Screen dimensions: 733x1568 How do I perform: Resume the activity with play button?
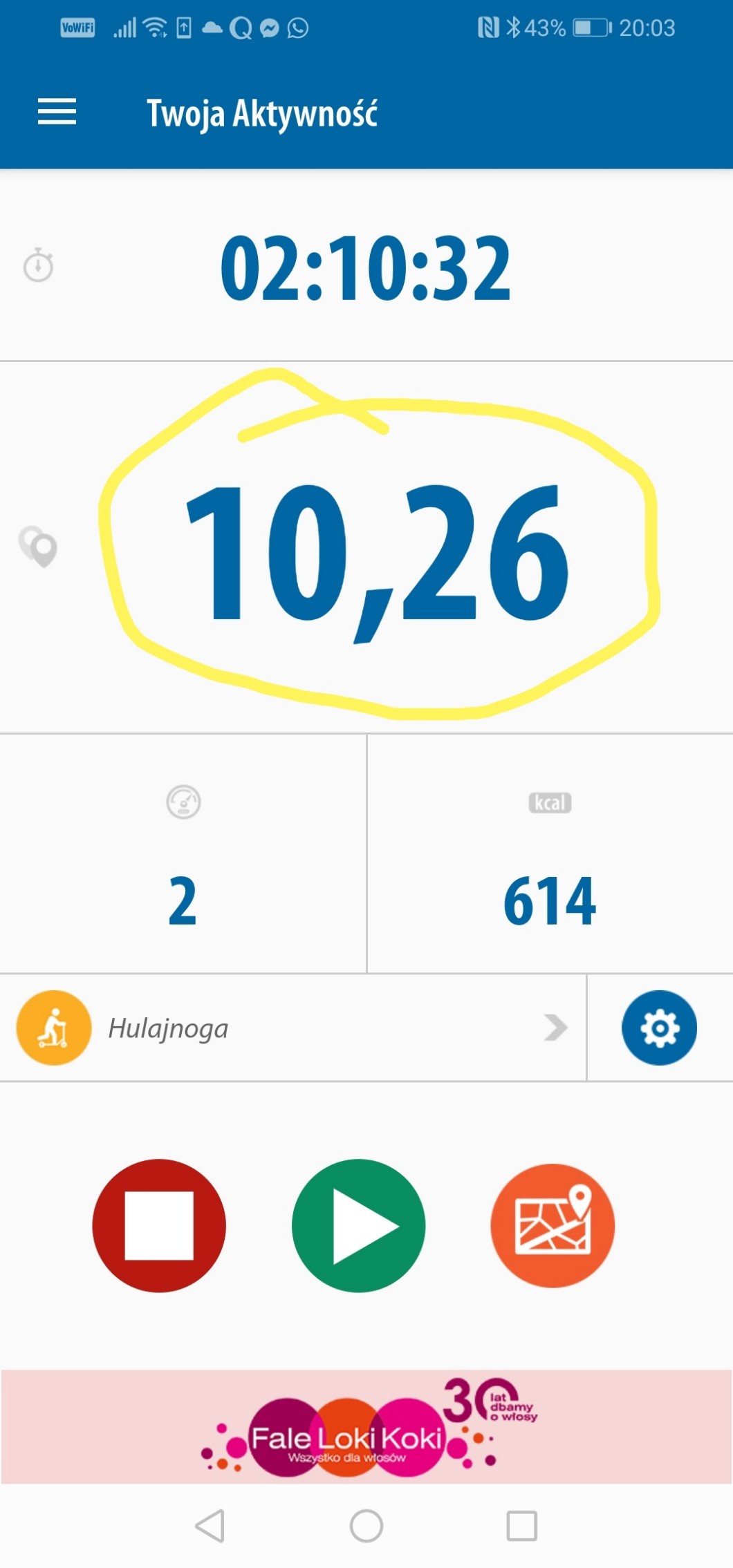[358, 1225]
